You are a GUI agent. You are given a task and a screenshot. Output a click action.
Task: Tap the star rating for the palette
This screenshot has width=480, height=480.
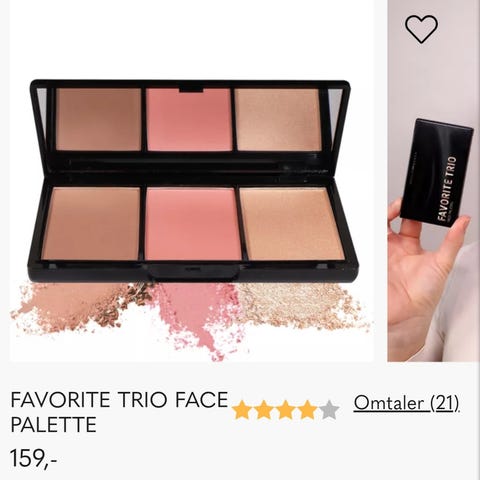(x=286, y=410)
